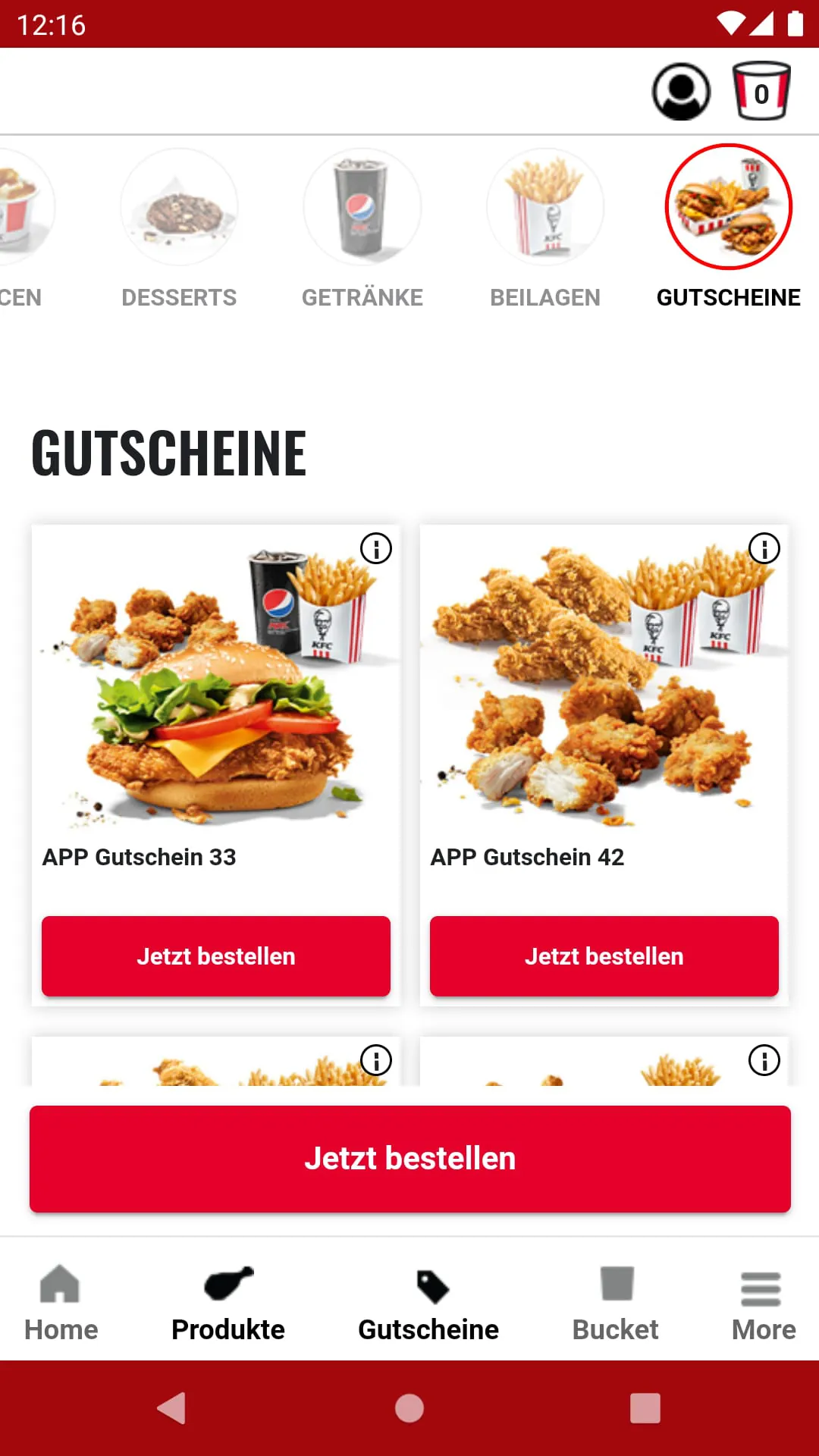This screenshot has height=1456, width=819.
Task: Order APP Gutschein 42 via Jetzt bestellen
Action: tap(604, 955)
